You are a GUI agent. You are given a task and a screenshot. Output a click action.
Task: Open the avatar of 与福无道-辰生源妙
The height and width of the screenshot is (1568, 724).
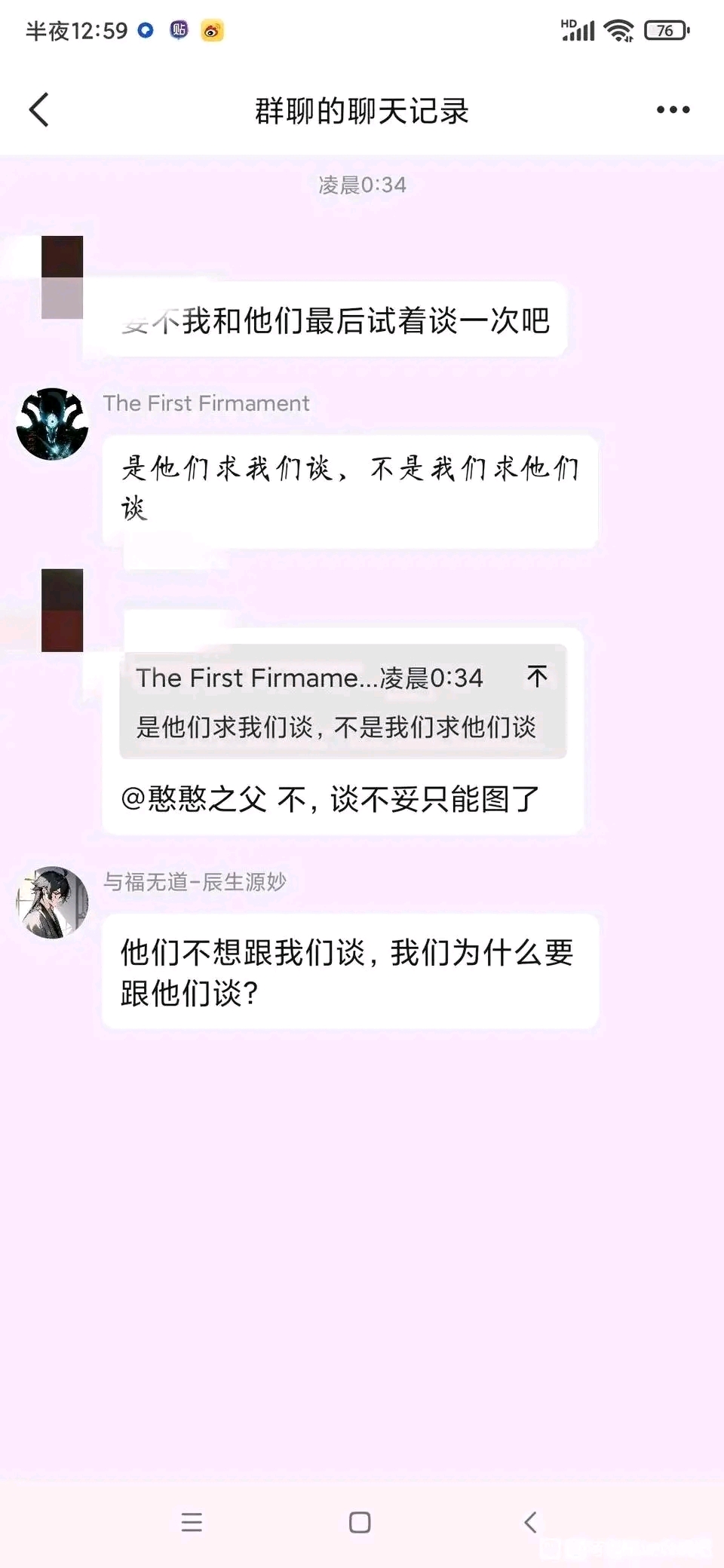pyautogui.click(x=52, y=902)
